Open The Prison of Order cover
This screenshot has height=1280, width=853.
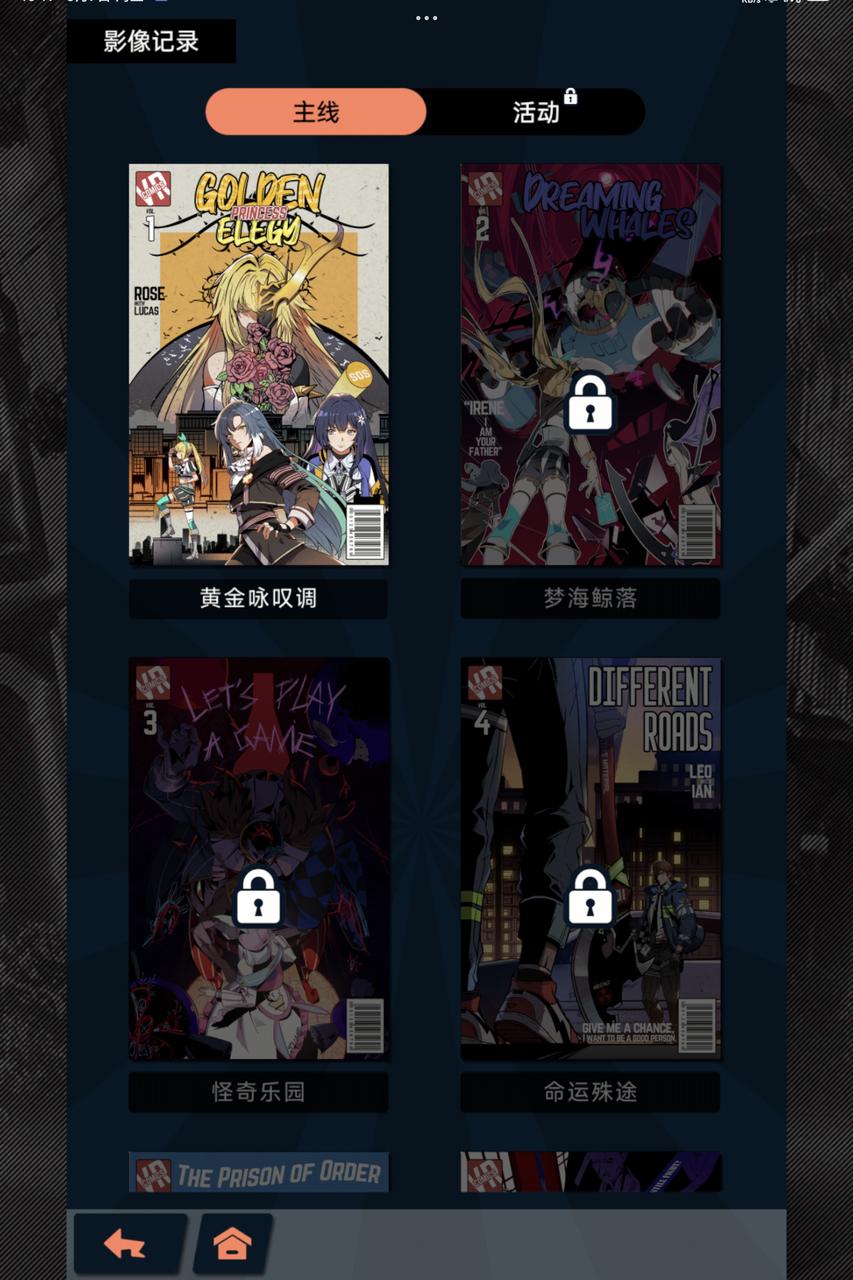(x=259, y=1172)
